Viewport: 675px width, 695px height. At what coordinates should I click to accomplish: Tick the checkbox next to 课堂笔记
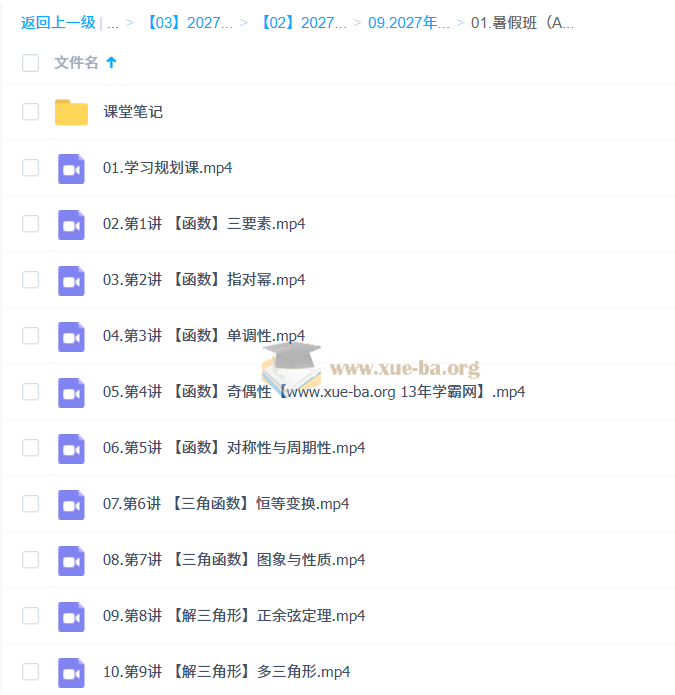coord(31,112)
